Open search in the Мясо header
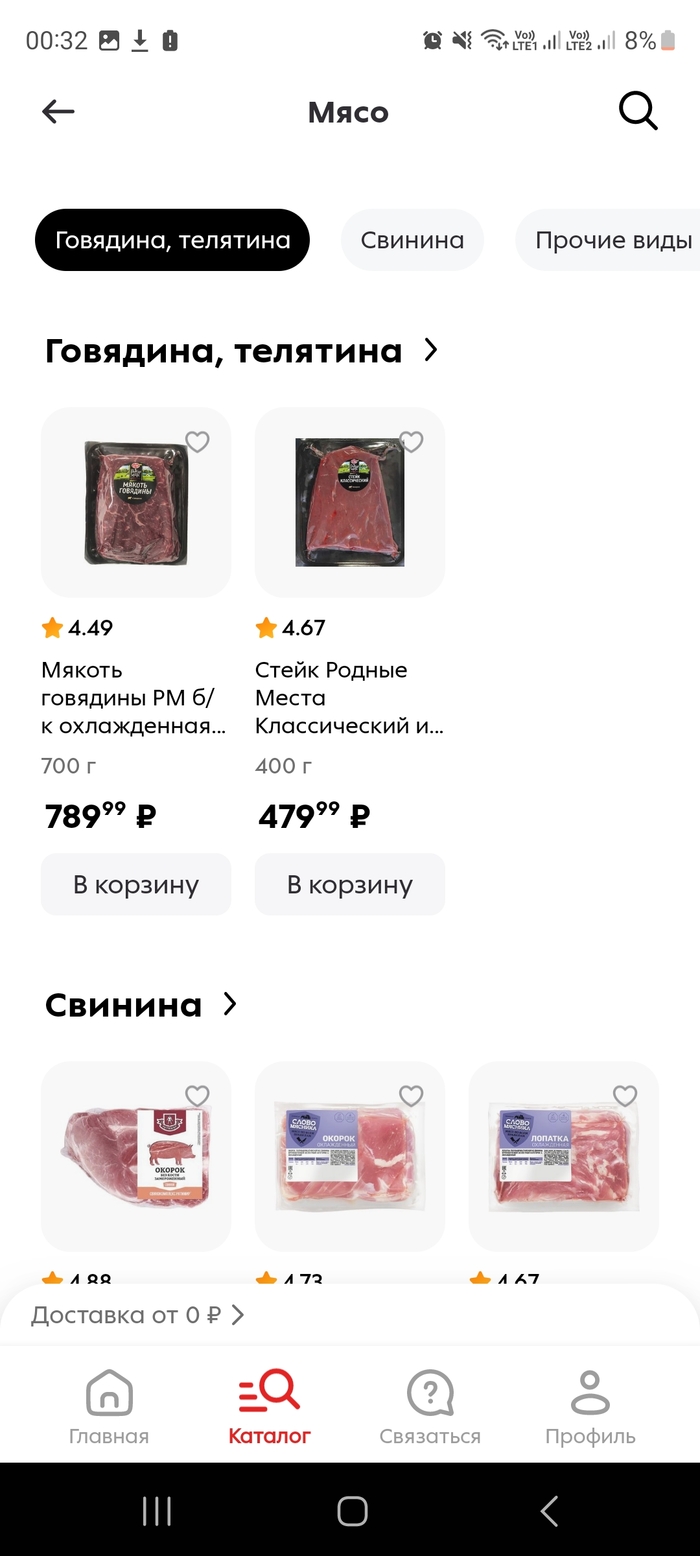700x1556 pixels. 638,111
